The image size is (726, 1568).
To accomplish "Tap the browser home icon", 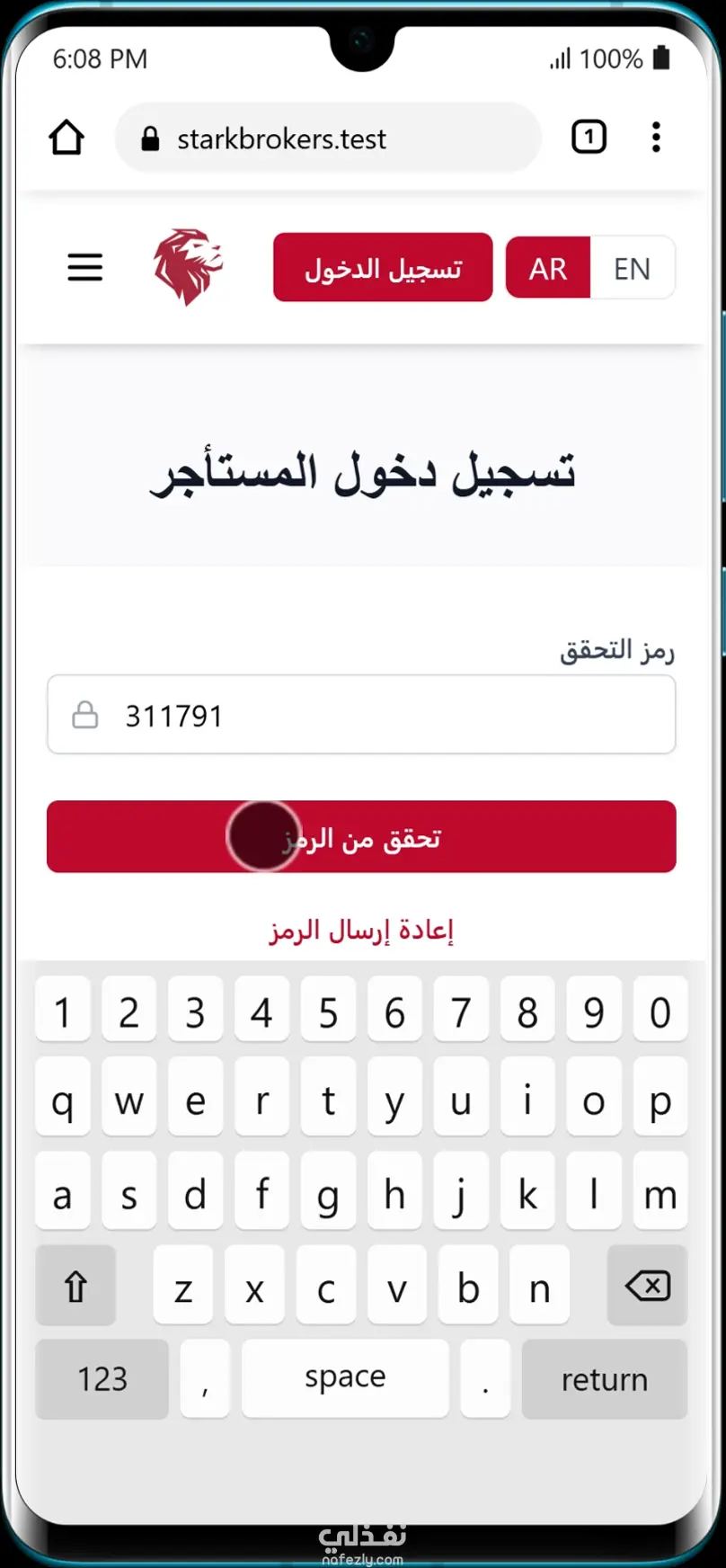I will point(66,138).
